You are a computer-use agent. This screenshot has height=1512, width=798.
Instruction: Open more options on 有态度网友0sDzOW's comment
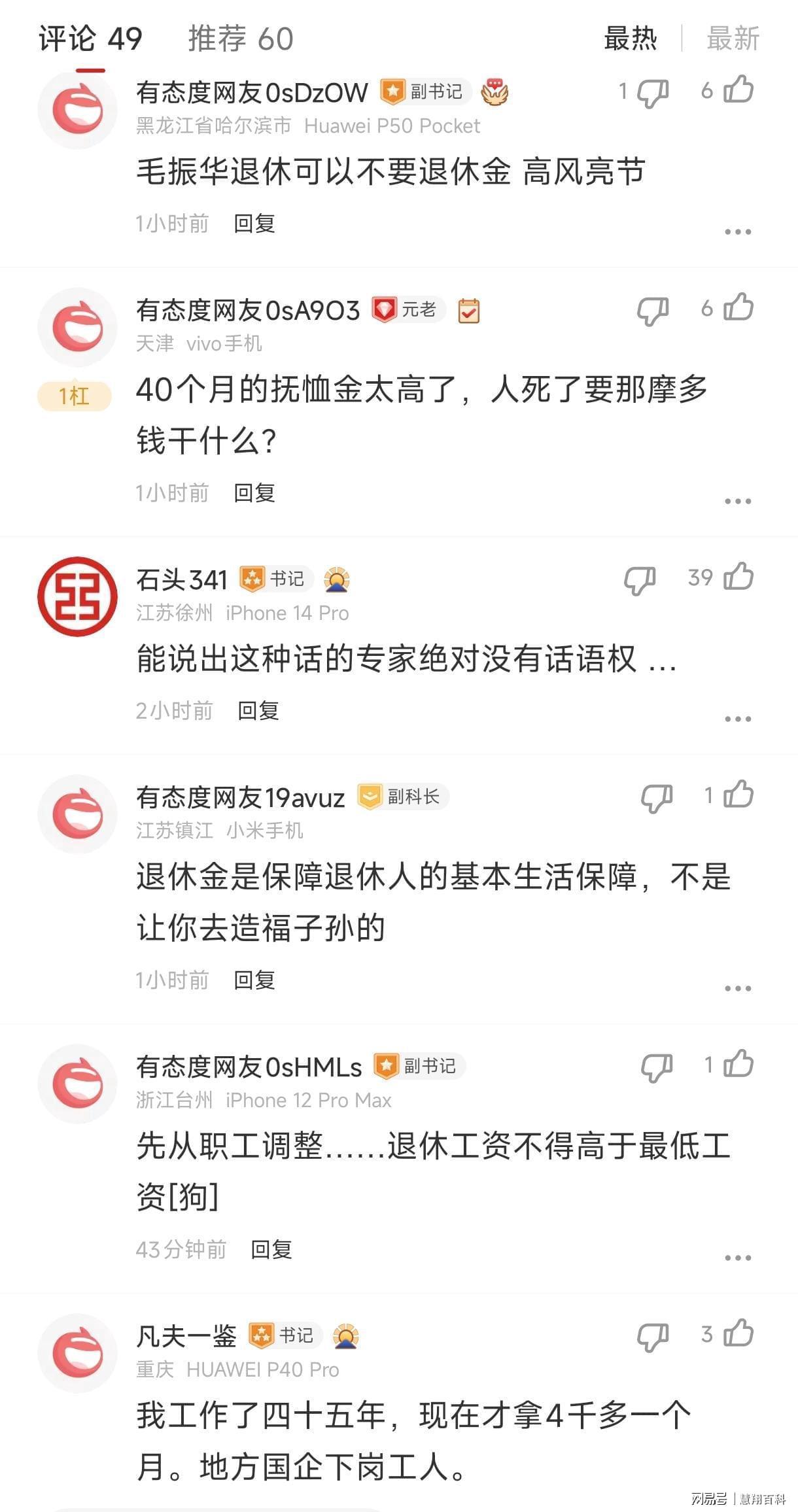tap(738, 232)
